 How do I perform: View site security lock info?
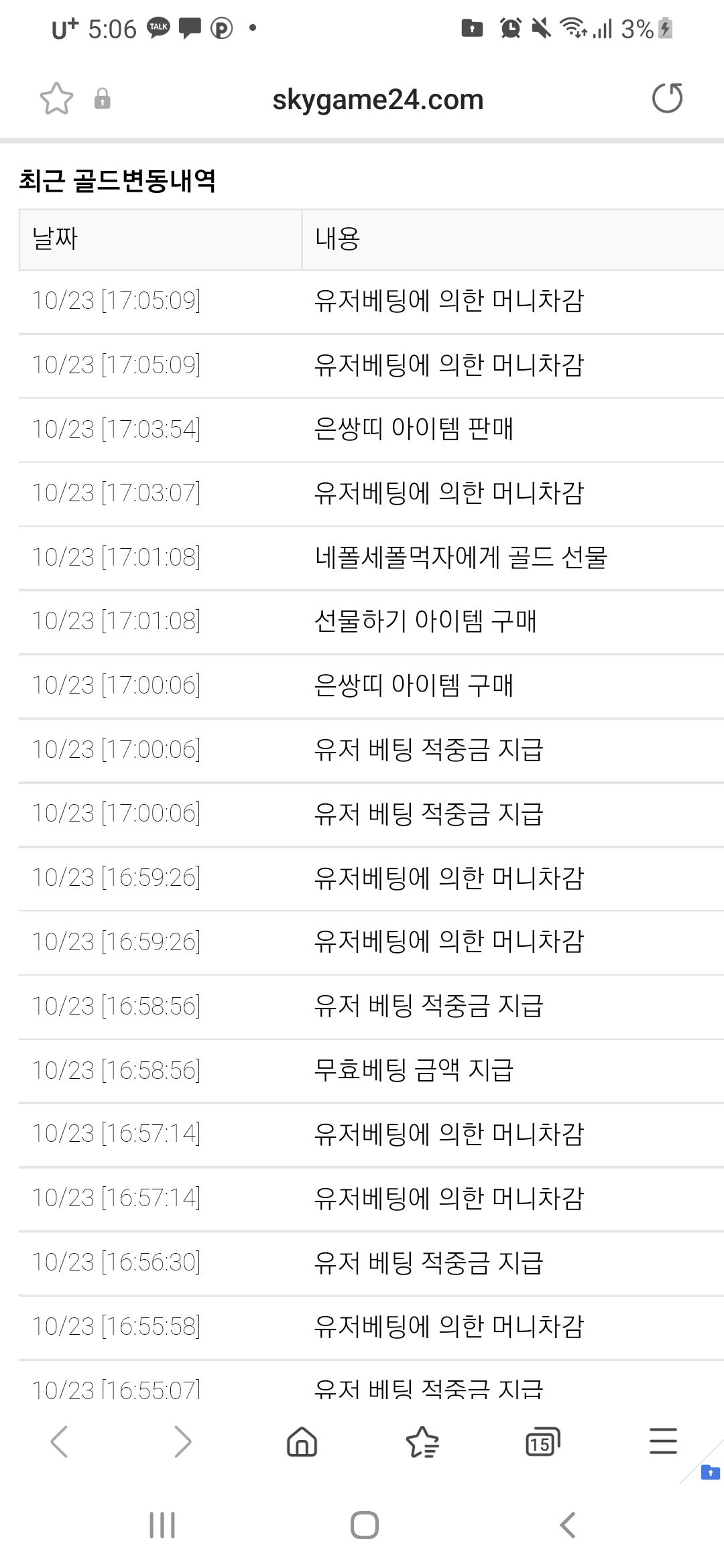[x=102, y=99]
